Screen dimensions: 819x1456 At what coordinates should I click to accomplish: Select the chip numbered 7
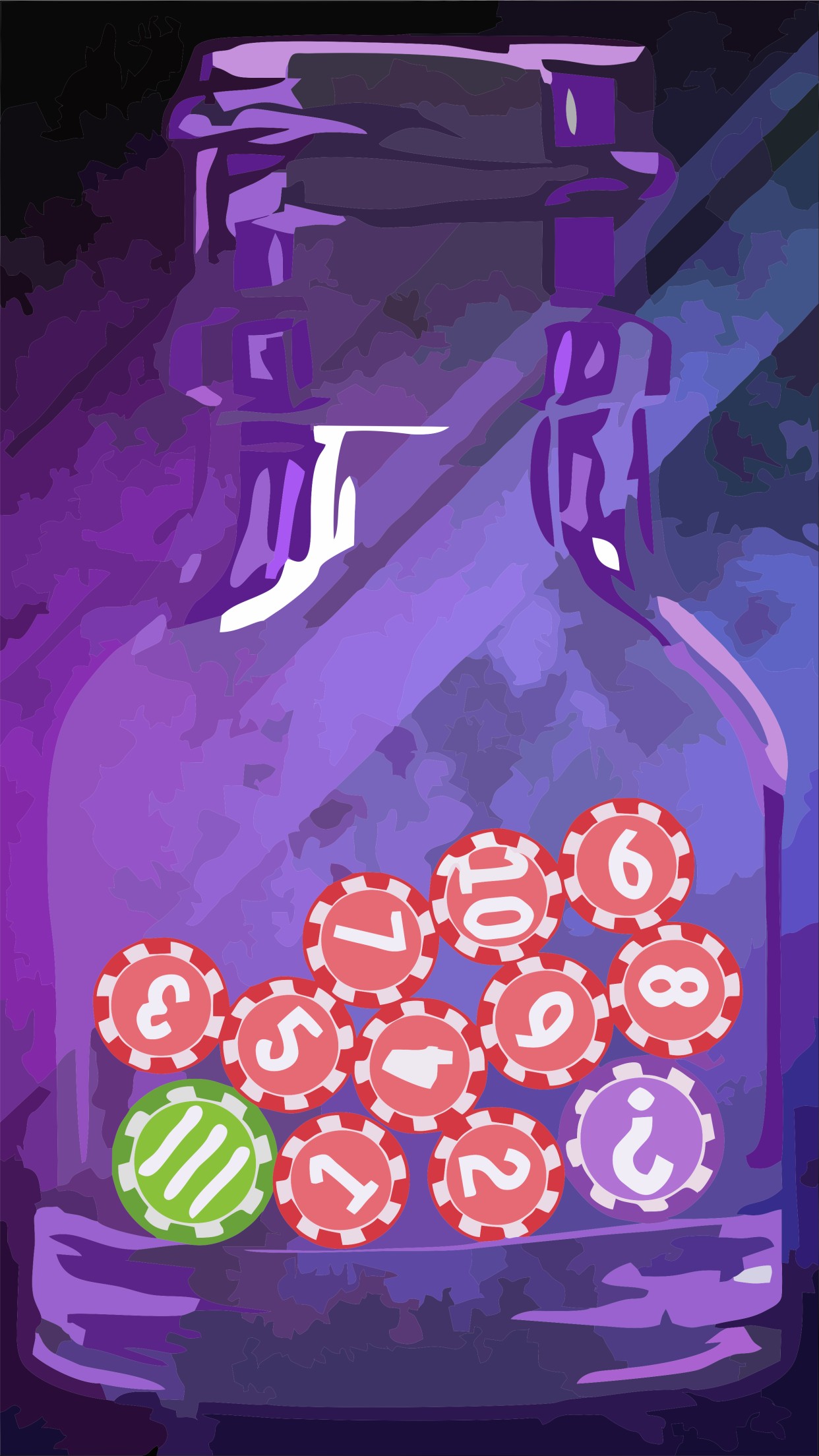(371, 940)
